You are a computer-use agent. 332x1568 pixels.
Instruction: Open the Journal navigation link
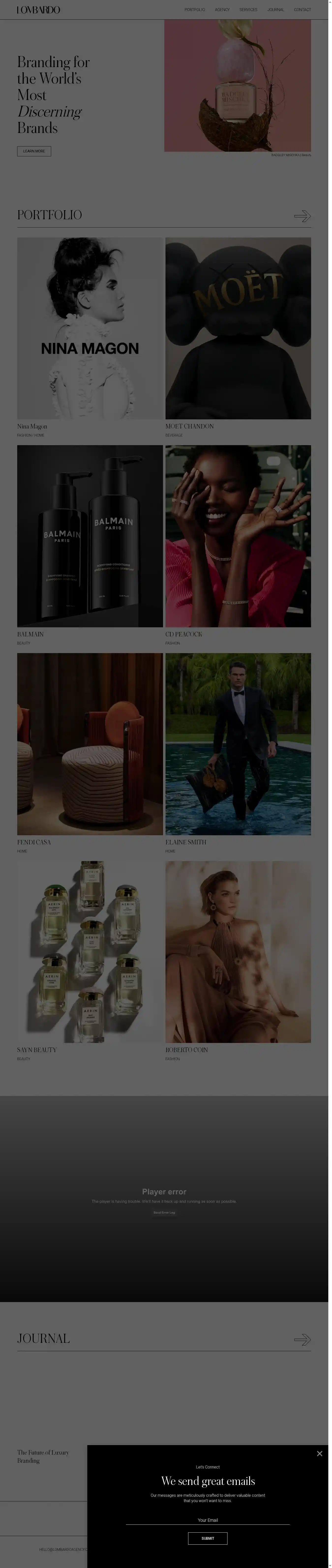coord(276,10)
